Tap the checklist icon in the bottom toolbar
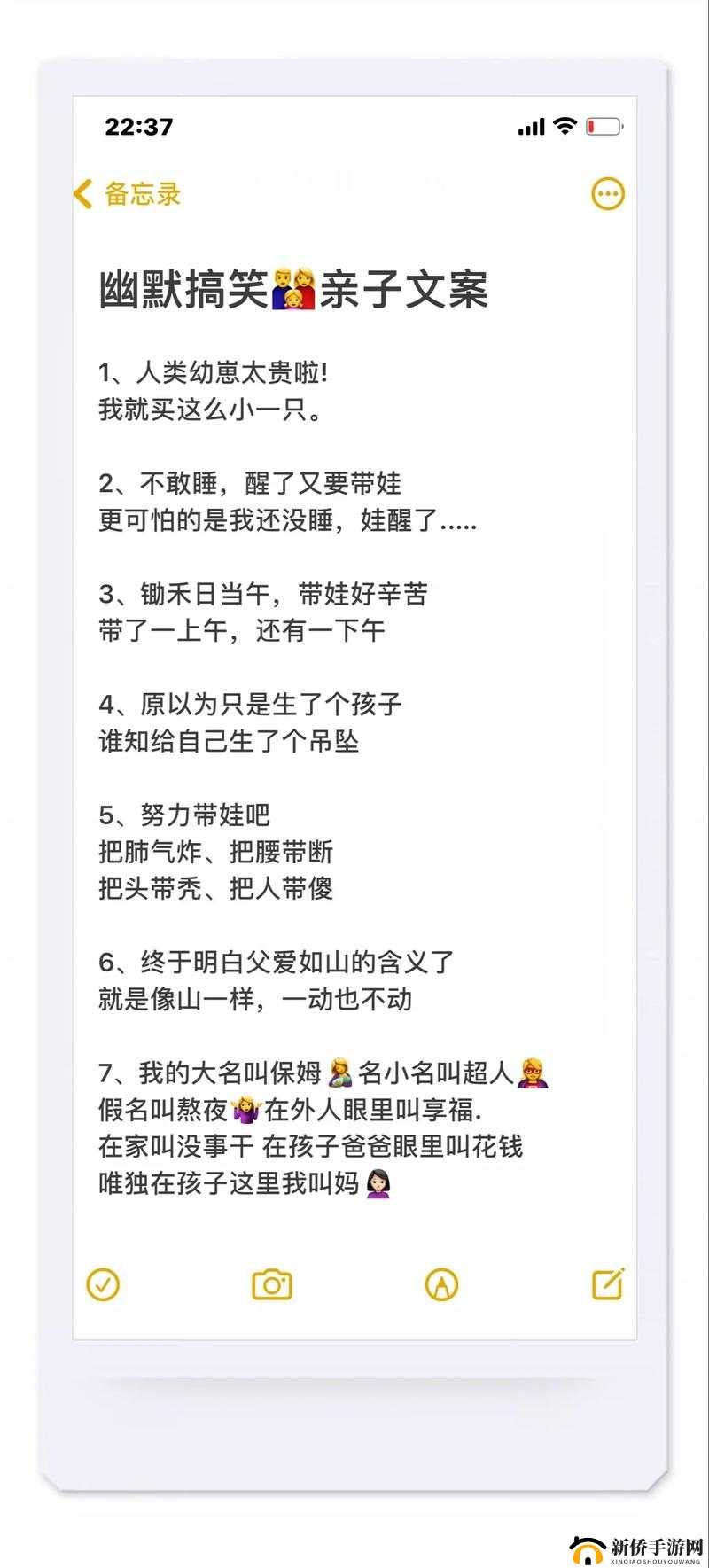Viewport: 709px width, 1568px height. (x=104, y=1283)
